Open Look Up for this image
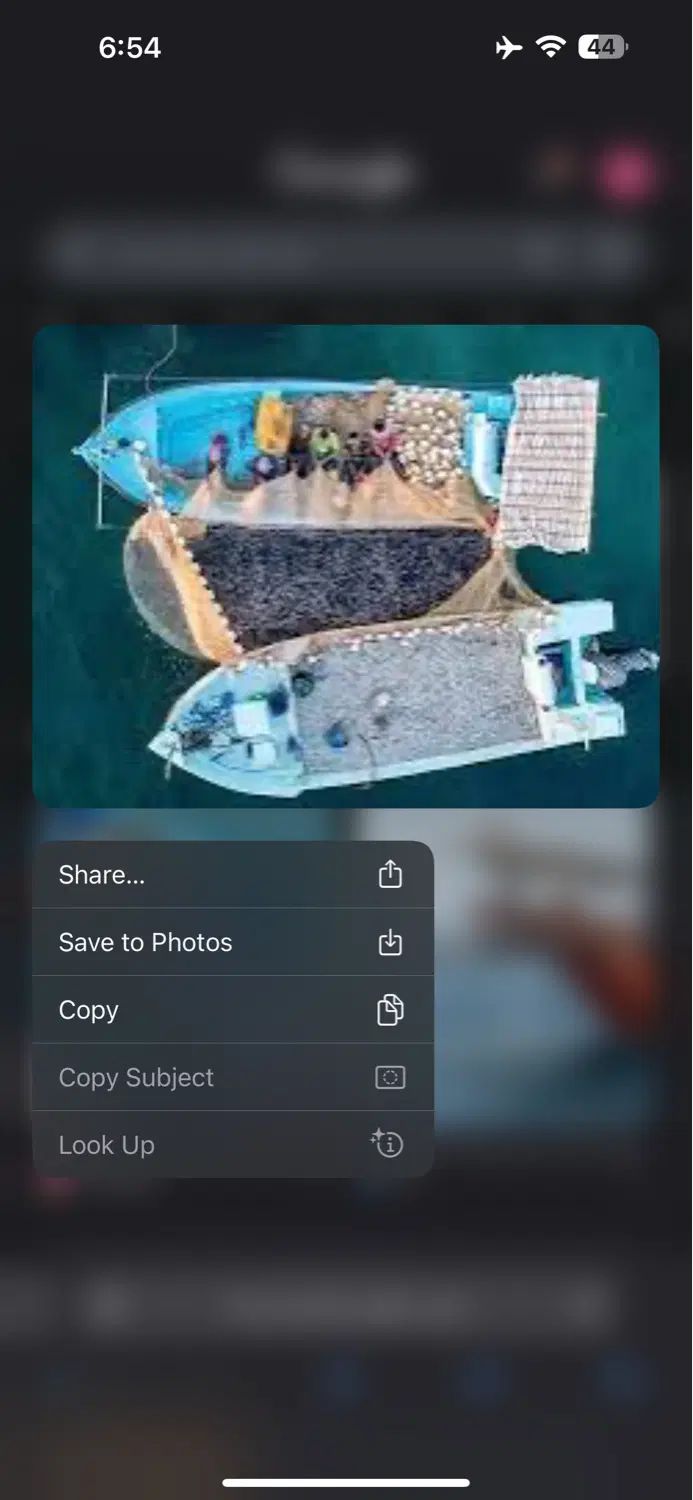 (x=232, y=1145)
